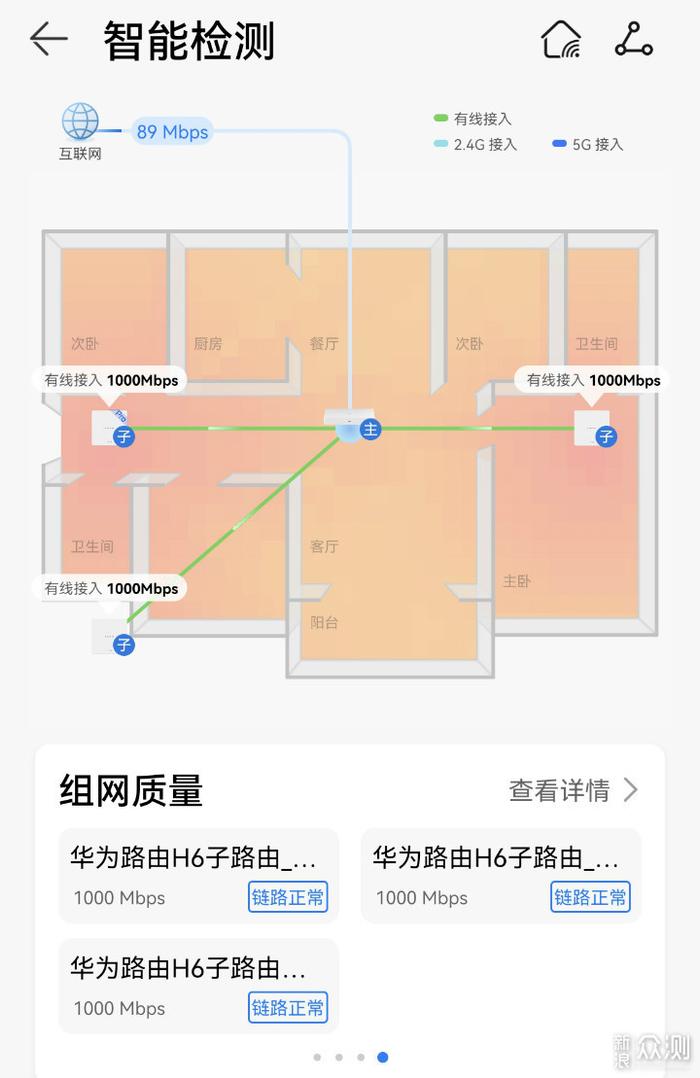Select the main router 主 node on floor plan

point(356,428)
